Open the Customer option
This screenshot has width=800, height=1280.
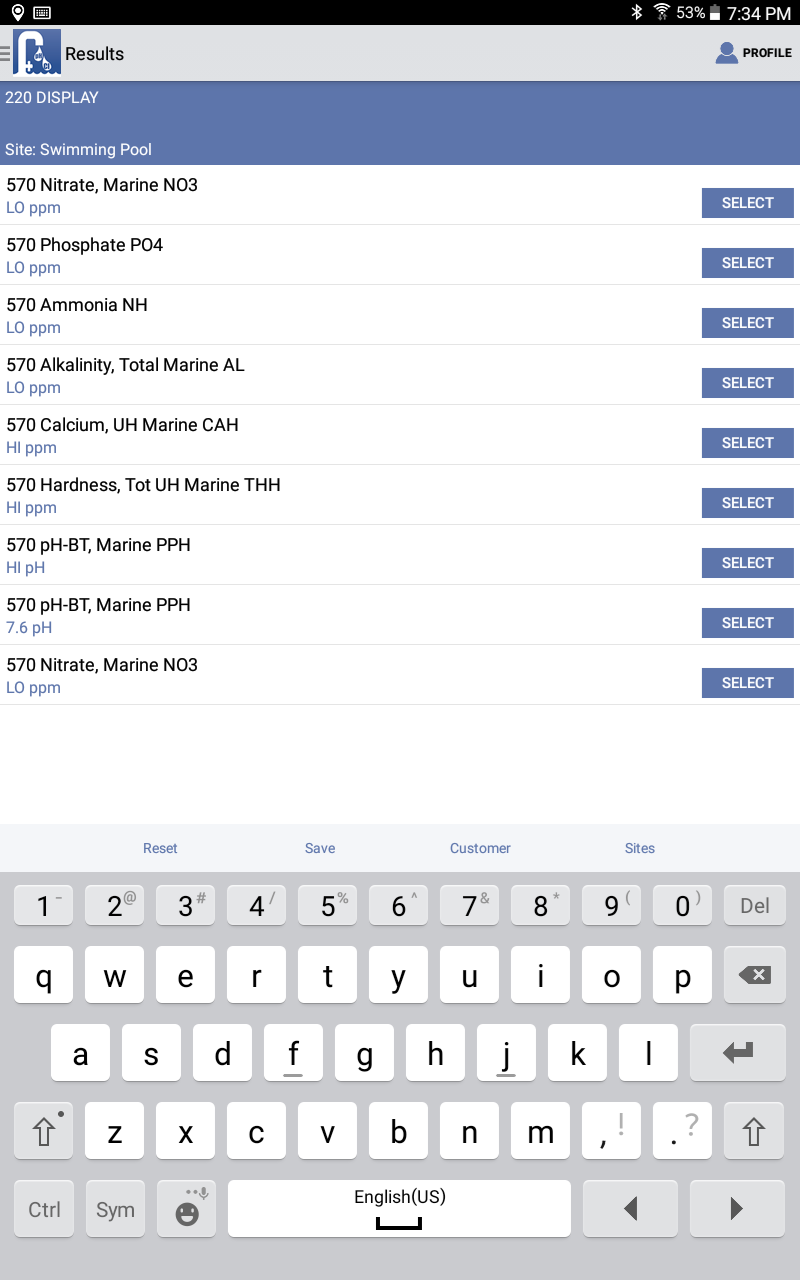point(480,848)
